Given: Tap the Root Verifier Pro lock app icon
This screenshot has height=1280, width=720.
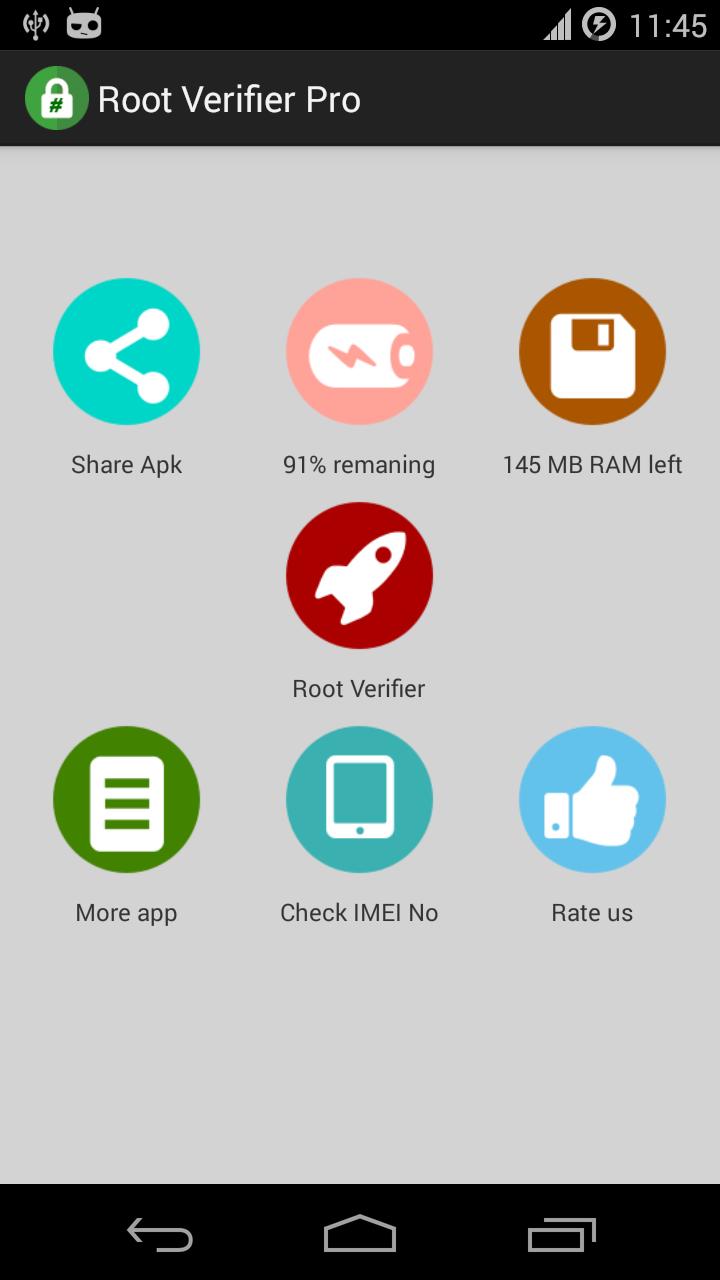Looking at the screenshot, I should pyautogui.click(x=57, y=97).
